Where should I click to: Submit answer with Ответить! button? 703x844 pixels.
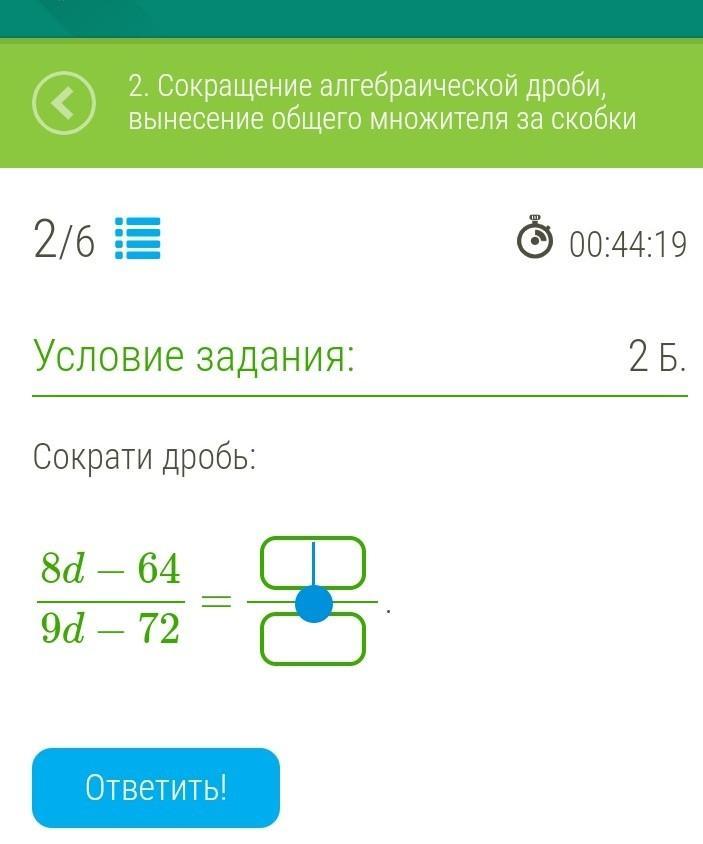pos(156,788)
